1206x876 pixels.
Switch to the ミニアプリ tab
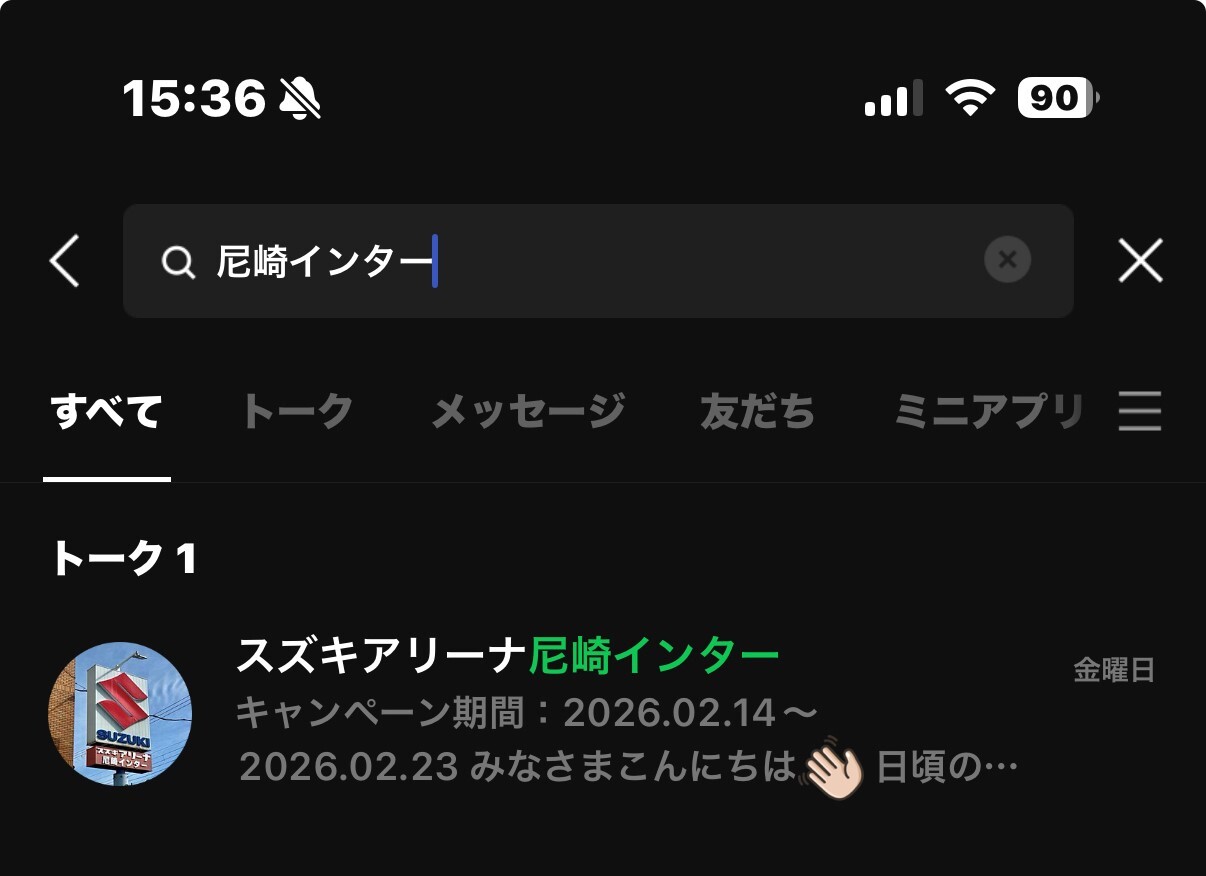coord(987,412)
